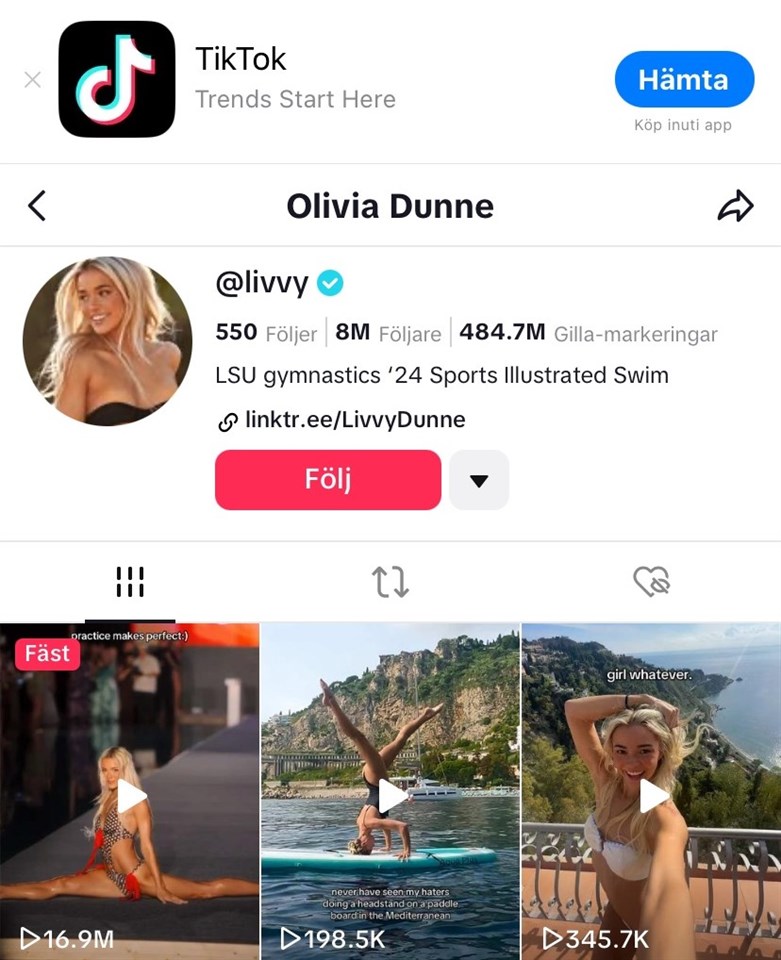Share this profile
Image resolution: width=781 pixels, height=960 pixels.
(x=735, y=206)
